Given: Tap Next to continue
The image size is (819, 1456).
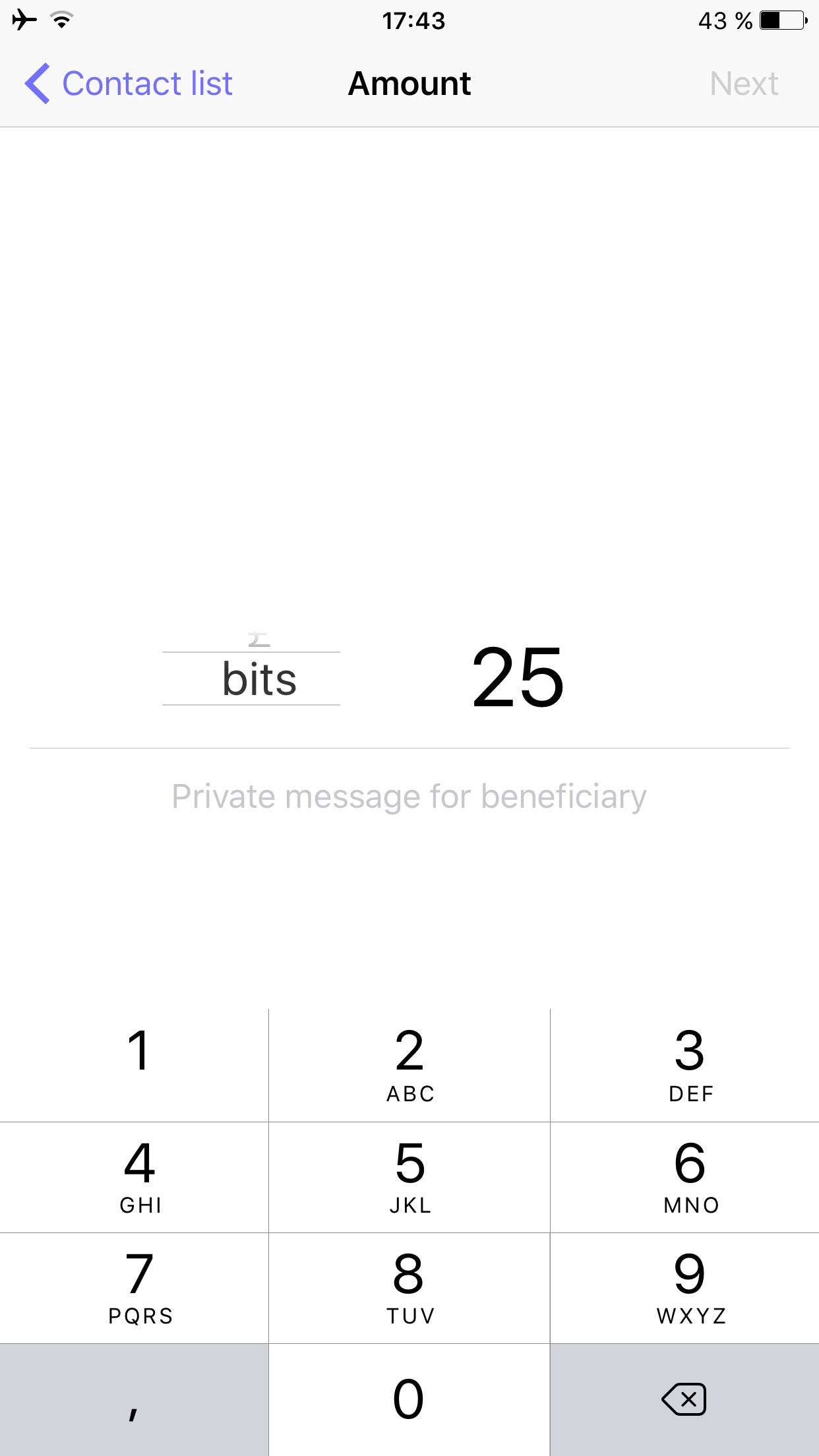Looking at the screenshot, I should (x=744, y=84).
